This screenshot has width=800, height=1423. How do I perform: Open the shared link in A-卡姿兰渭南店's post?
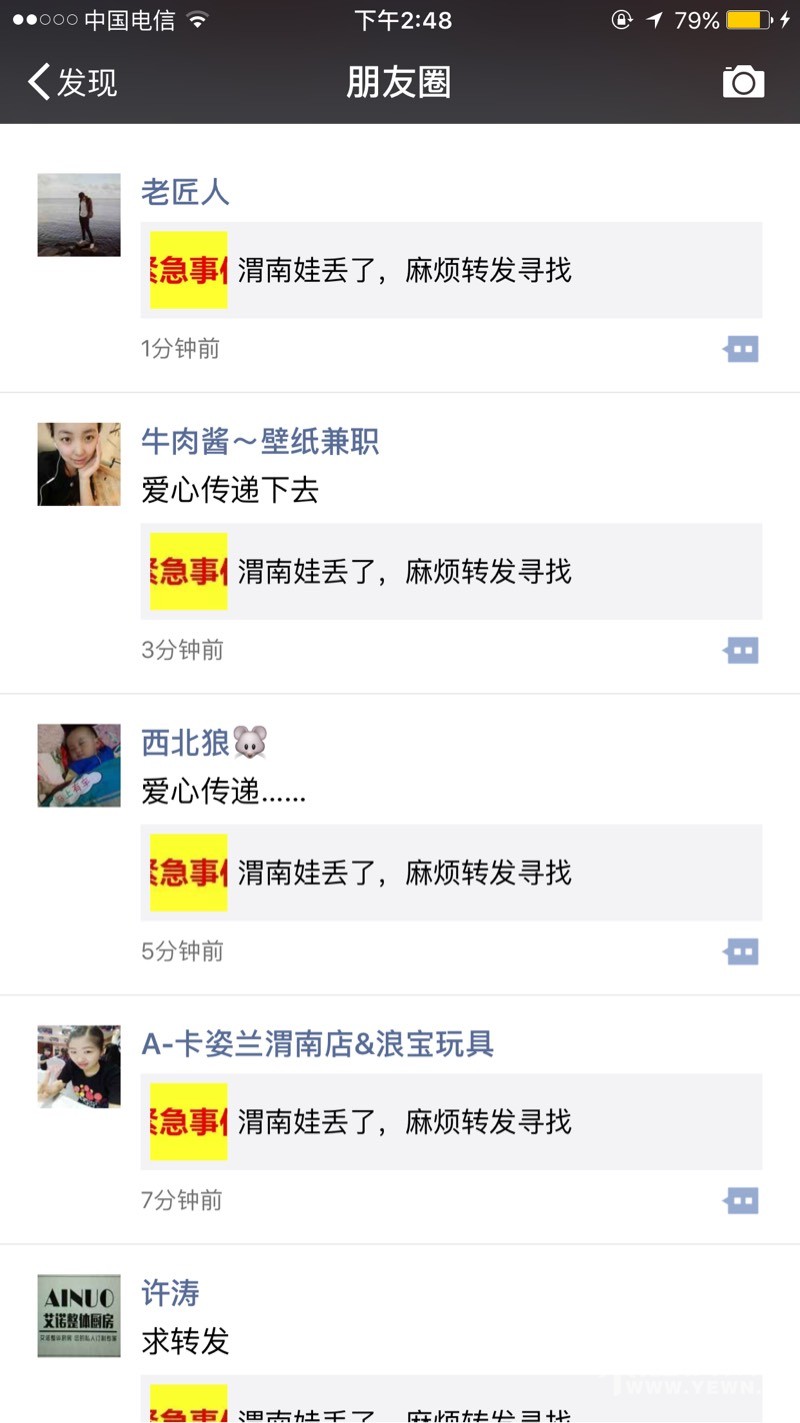coord(451,1121)
